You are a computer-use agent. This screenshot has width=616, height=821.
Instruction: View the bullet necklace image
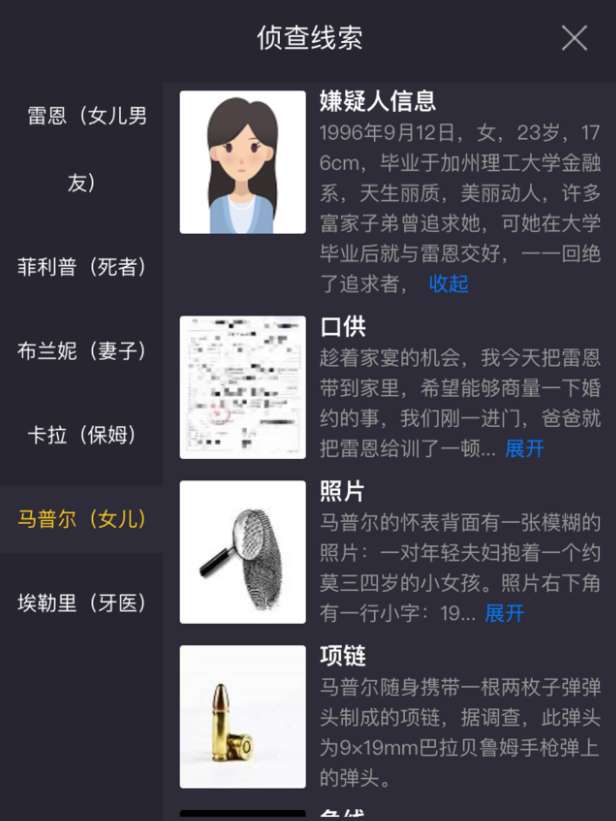[x=242, y=716]
